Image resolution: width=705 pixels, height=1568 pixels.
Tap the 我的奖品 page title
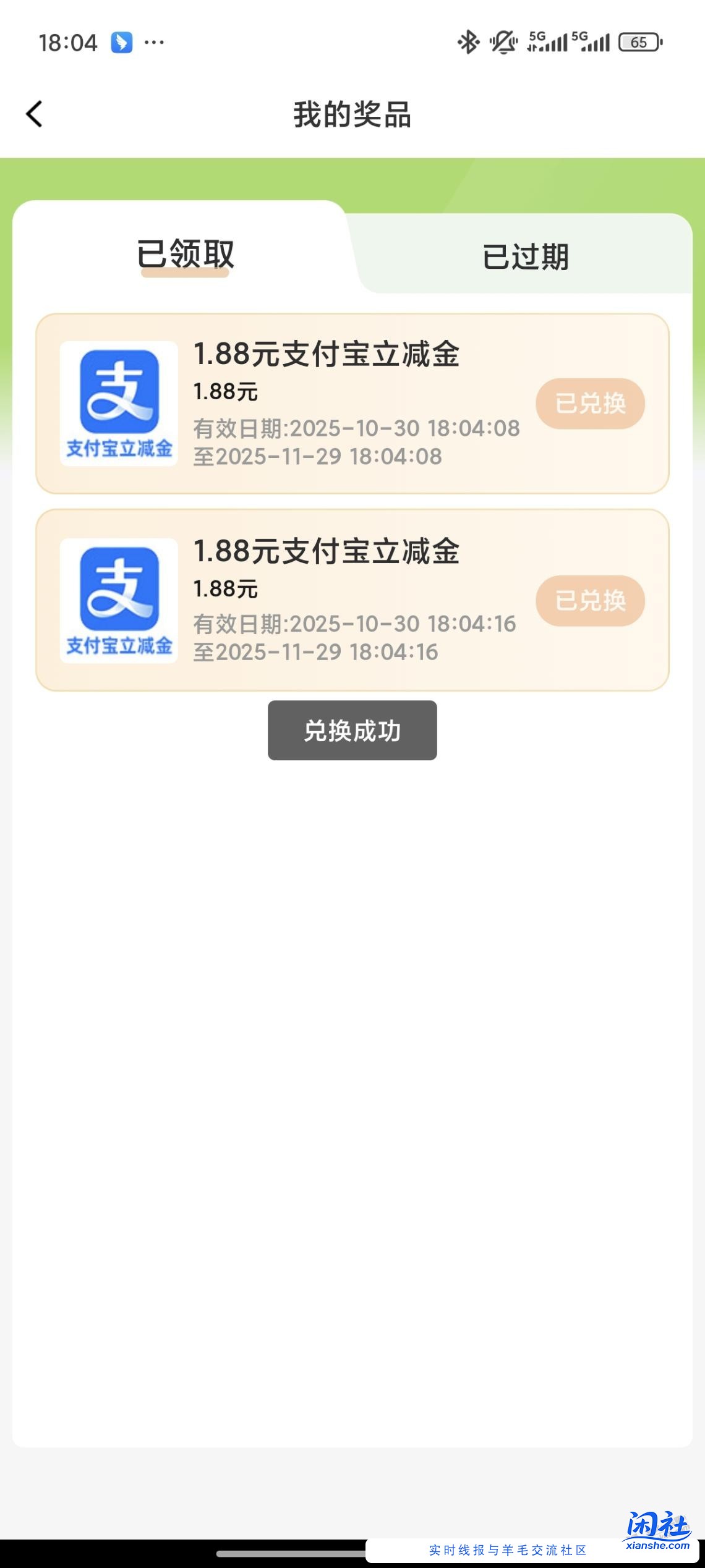(352, 114)
